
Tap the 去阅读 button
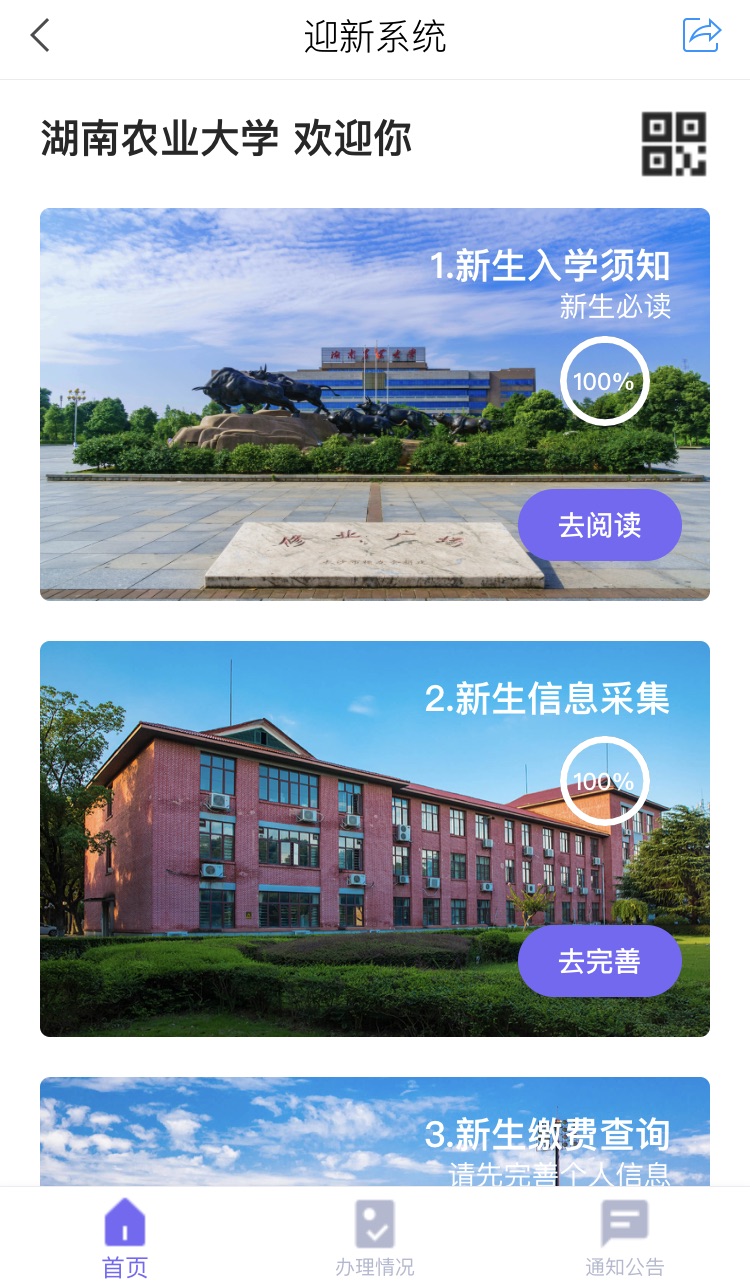coord(599,525)
